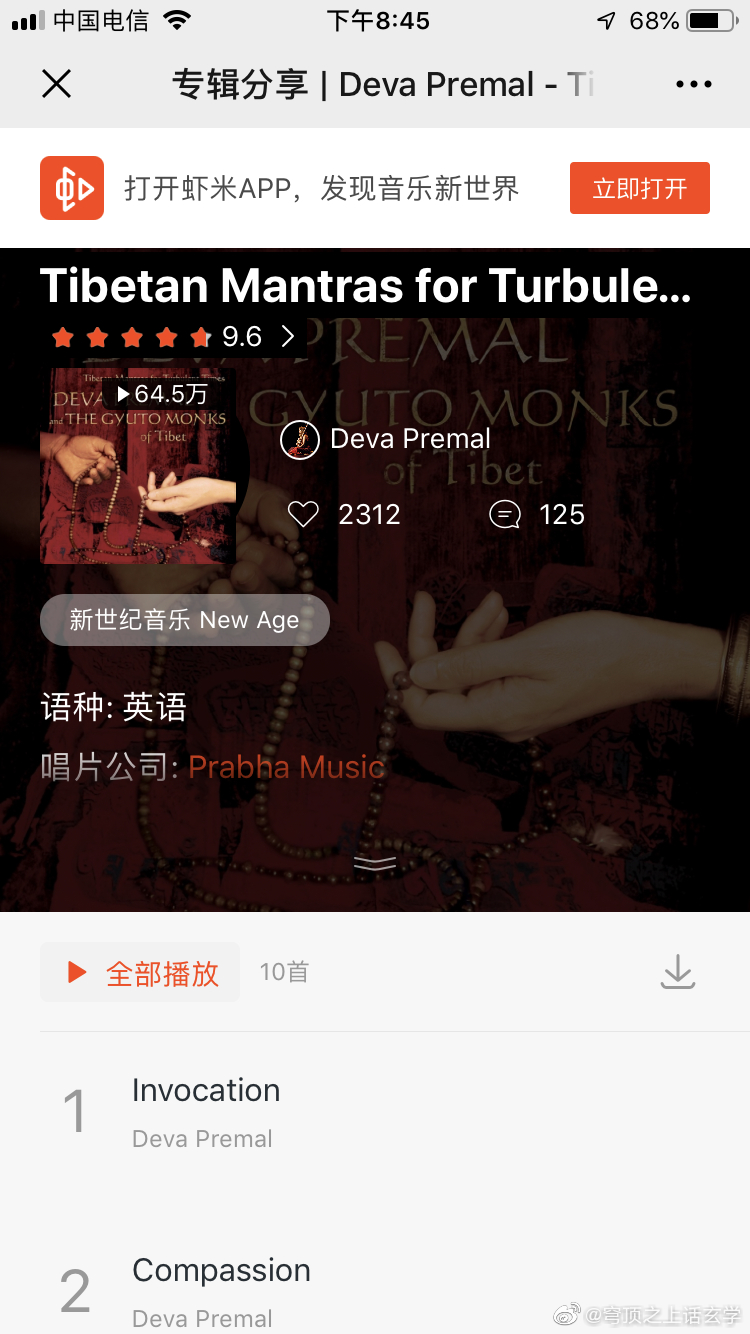Image resolution: width=750 pixels, height=1334 pixels.
Task: Tap the 立即打开 button
Action: pos(639,188)
